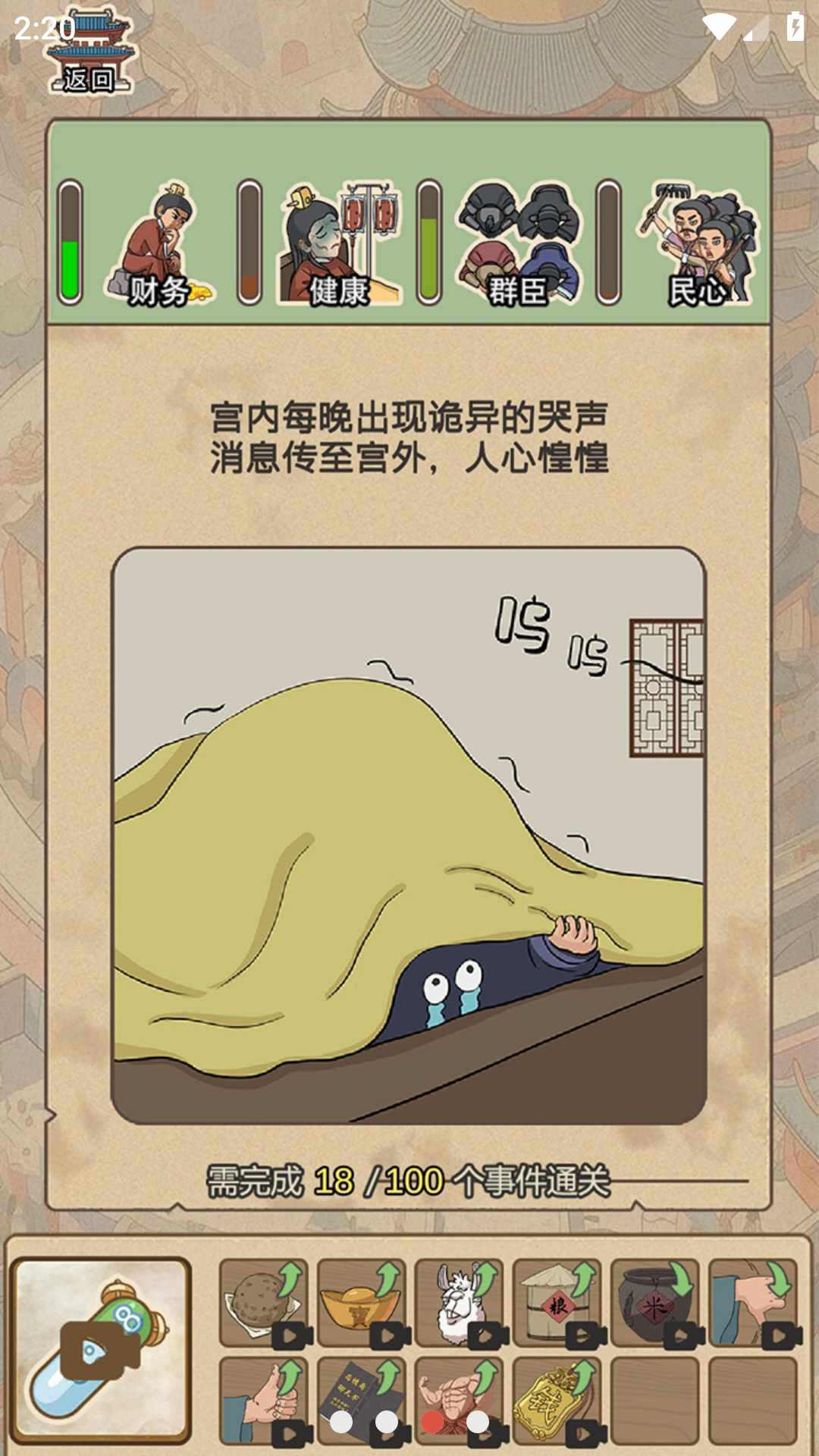Image resolution: width=819 pixels, height=1456 pixels.
Task: Select the alpaca boost item
Action: [460, 1303]
